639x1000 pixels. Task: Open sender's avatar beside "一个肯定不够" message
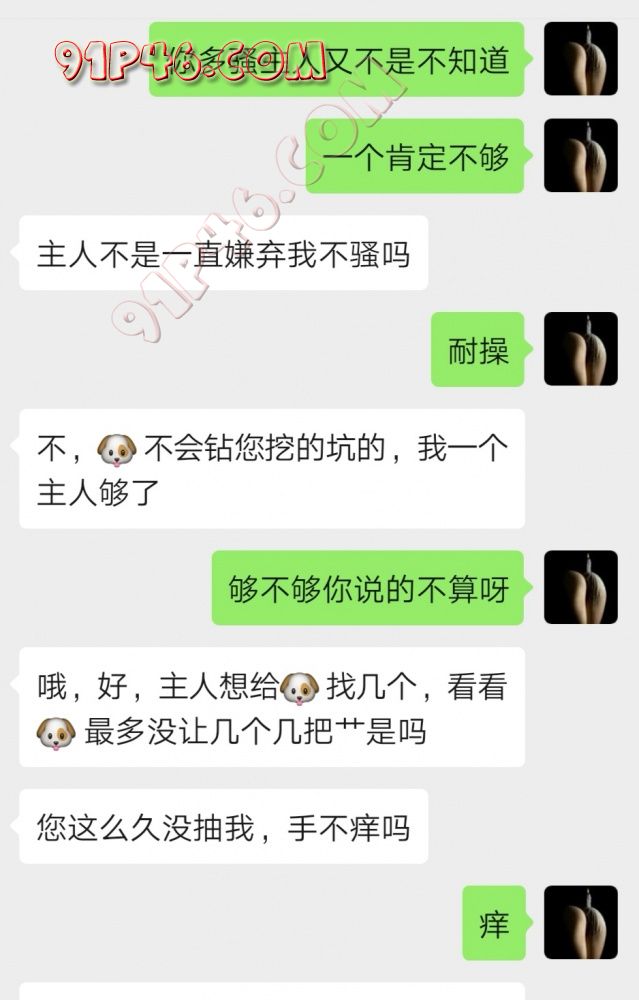pyautogui.click(x=580, y=156)
